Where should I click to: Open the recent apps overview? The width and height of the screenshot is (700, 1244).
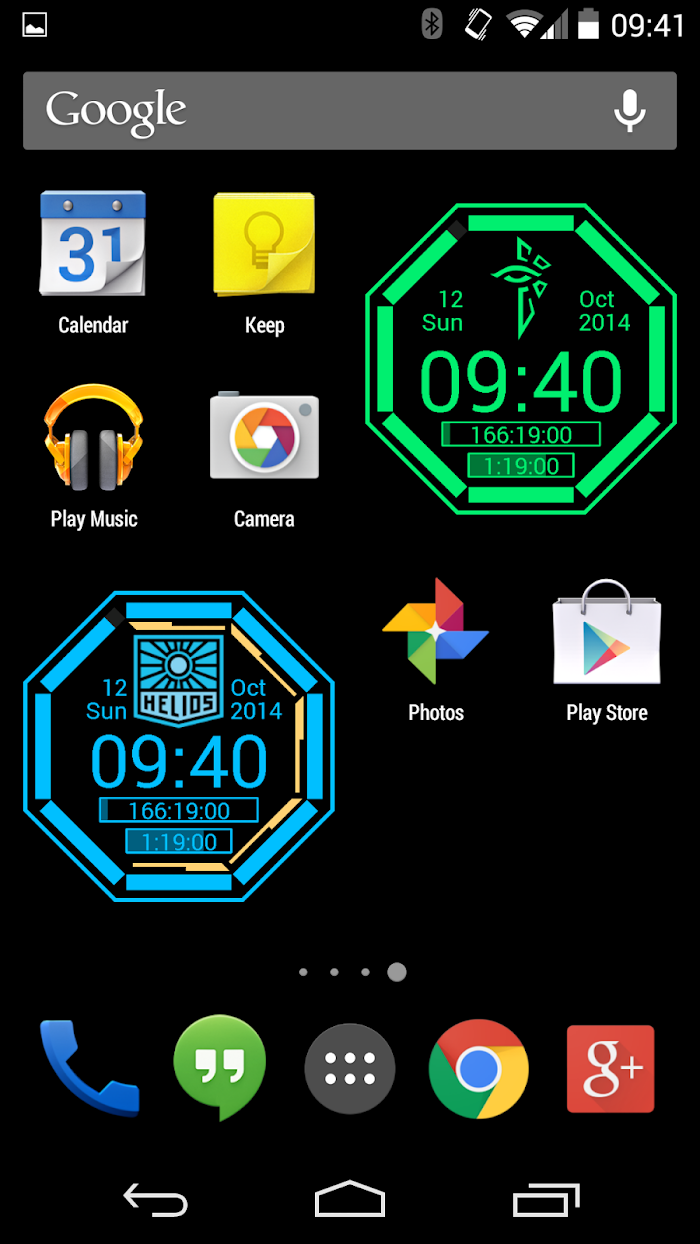click(x=545, y=1199)
